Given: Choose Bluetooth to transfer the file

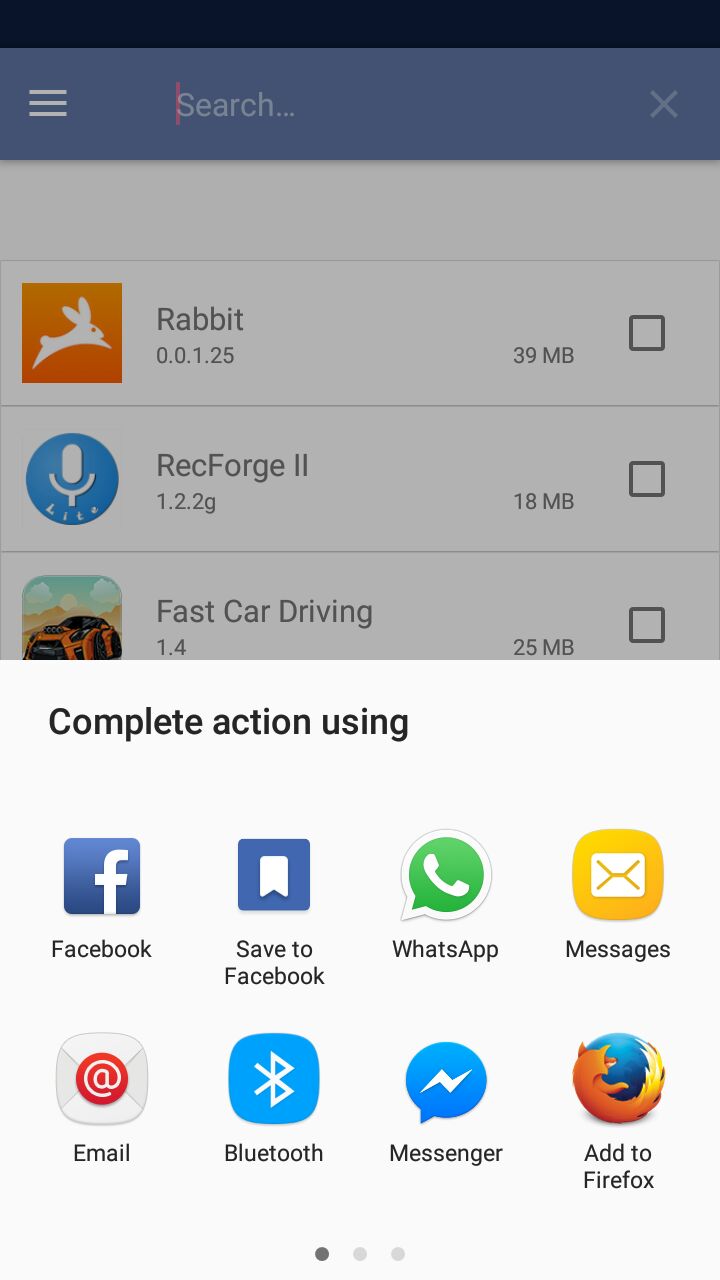Looking at the screenshot, I should [x=273, y=1078].
